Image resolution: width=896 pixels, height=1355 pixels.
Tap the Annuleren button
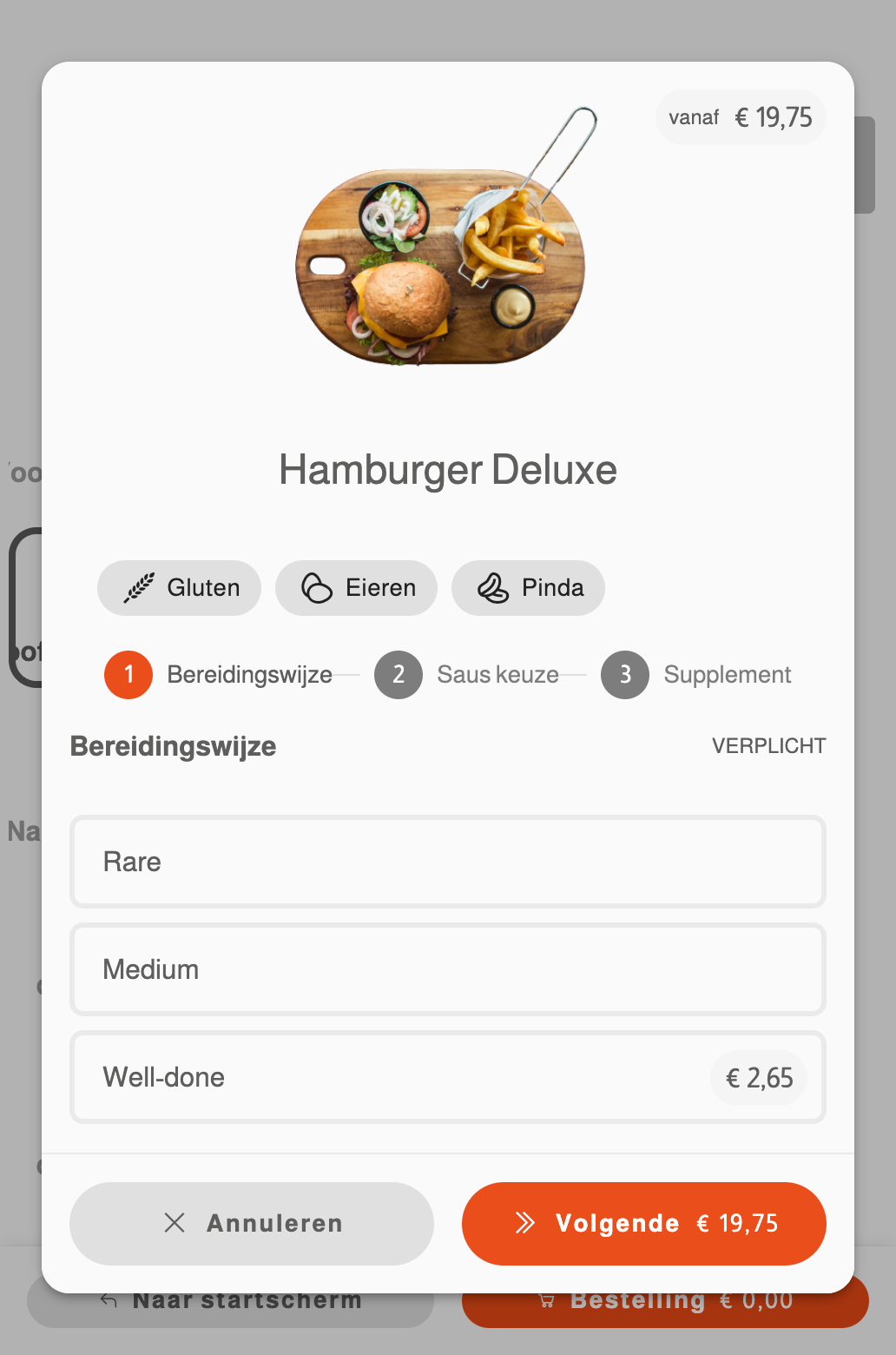point(252,1223)
